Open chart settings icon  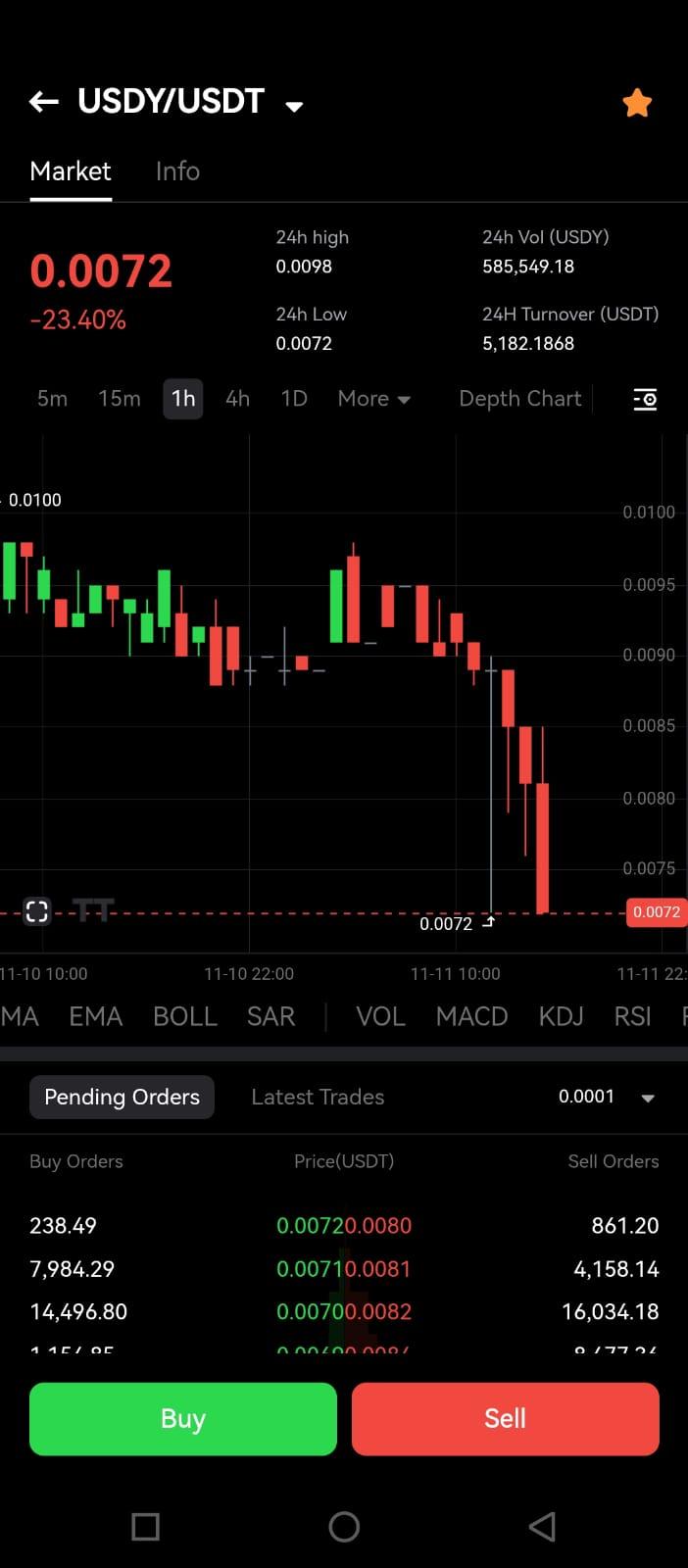(x=645, y=399)
